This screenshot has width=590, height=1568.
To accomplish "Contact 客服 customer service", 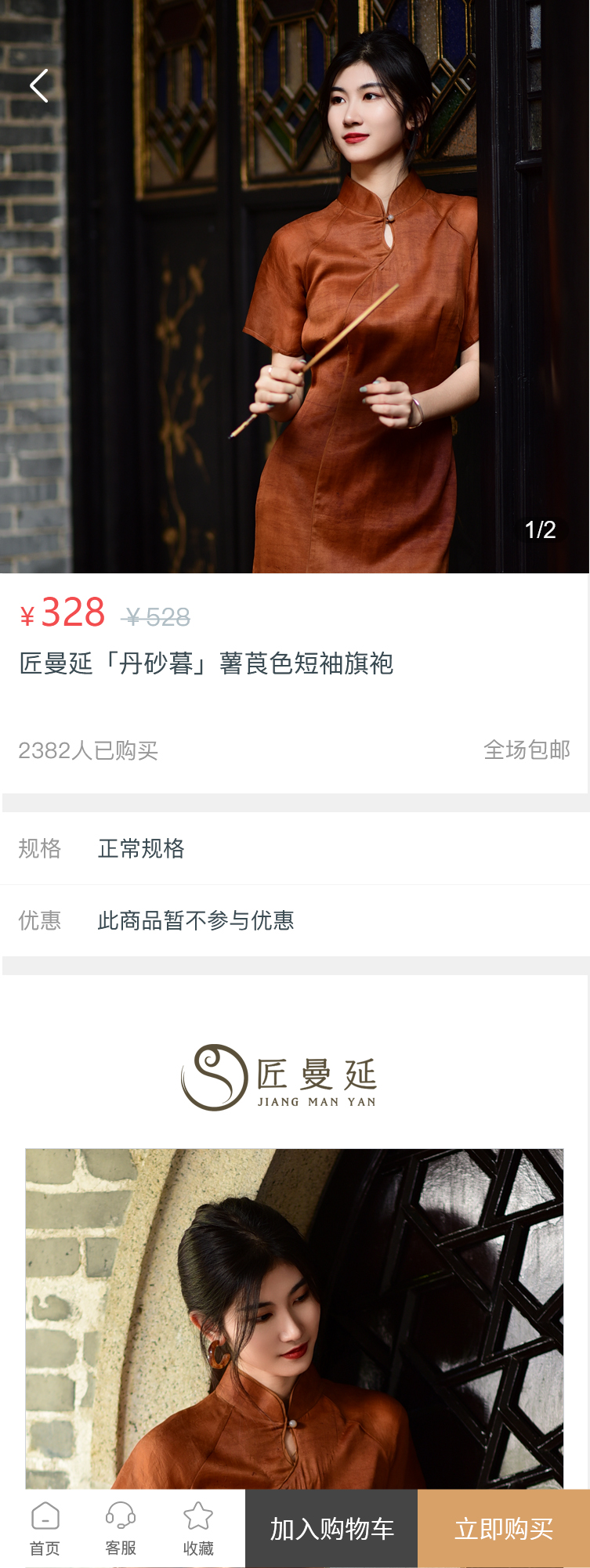I will (x=121, y=1527).
